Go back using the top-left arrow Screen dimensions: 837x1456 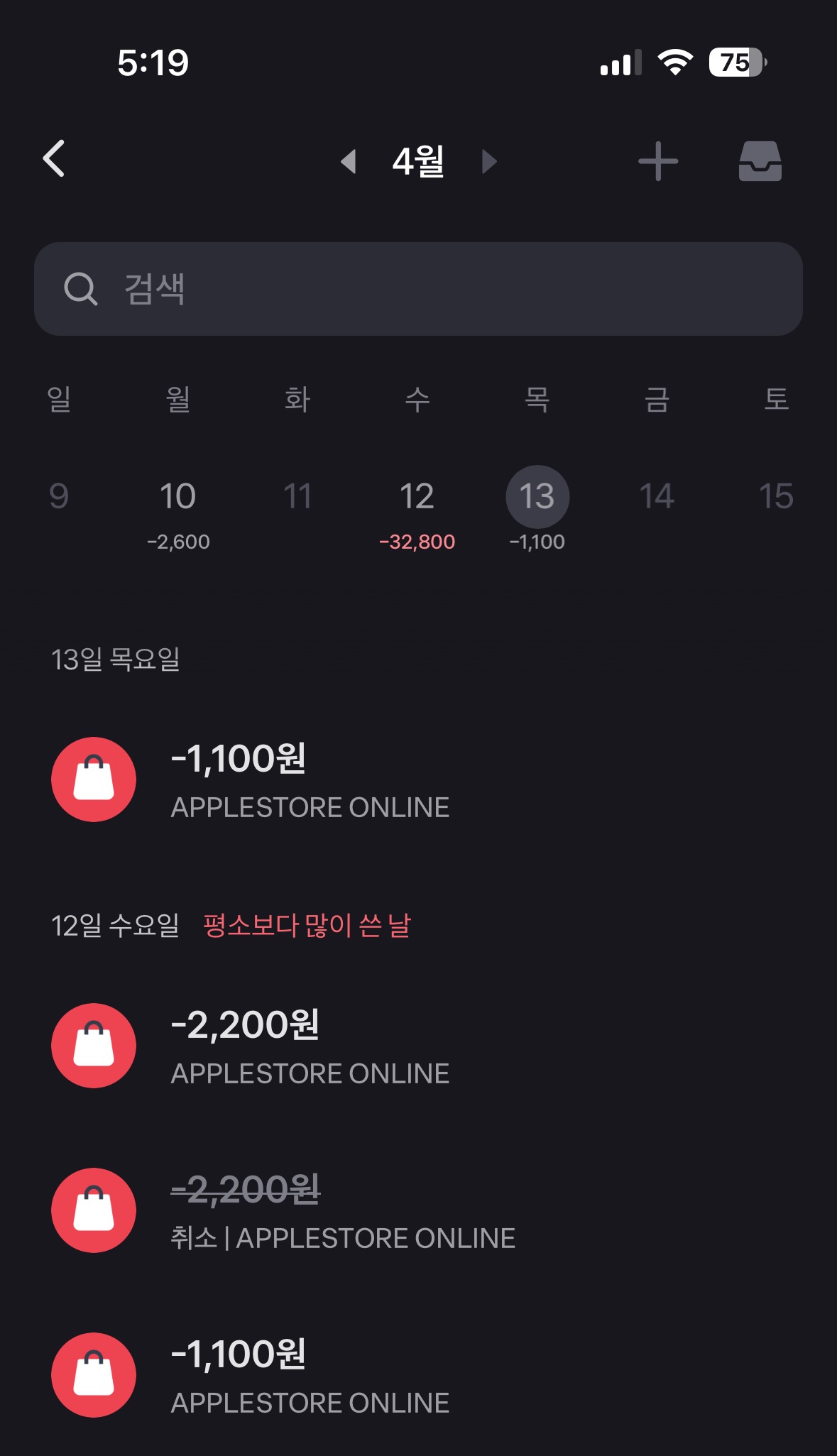[55, 158]
